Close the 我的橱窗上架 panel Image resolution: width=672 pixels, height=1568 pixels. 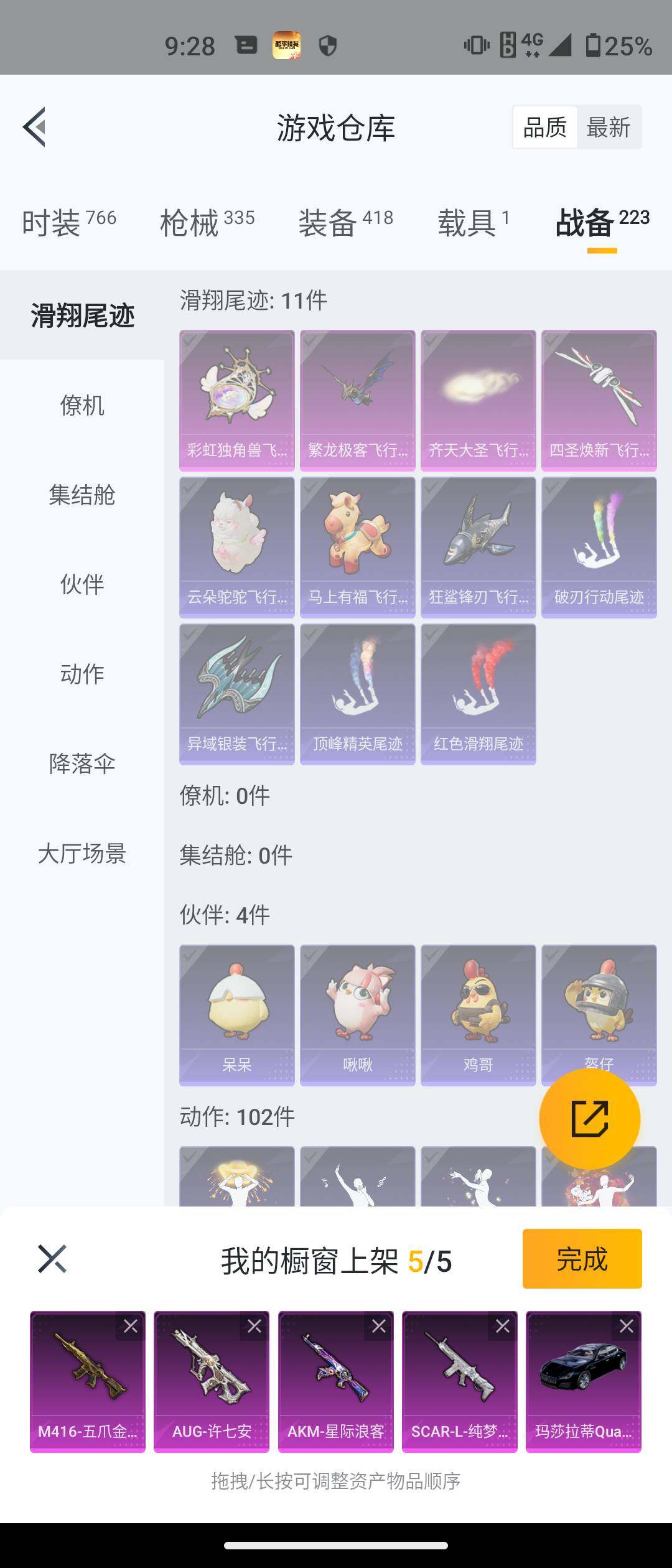click(x=52, y=1259)
